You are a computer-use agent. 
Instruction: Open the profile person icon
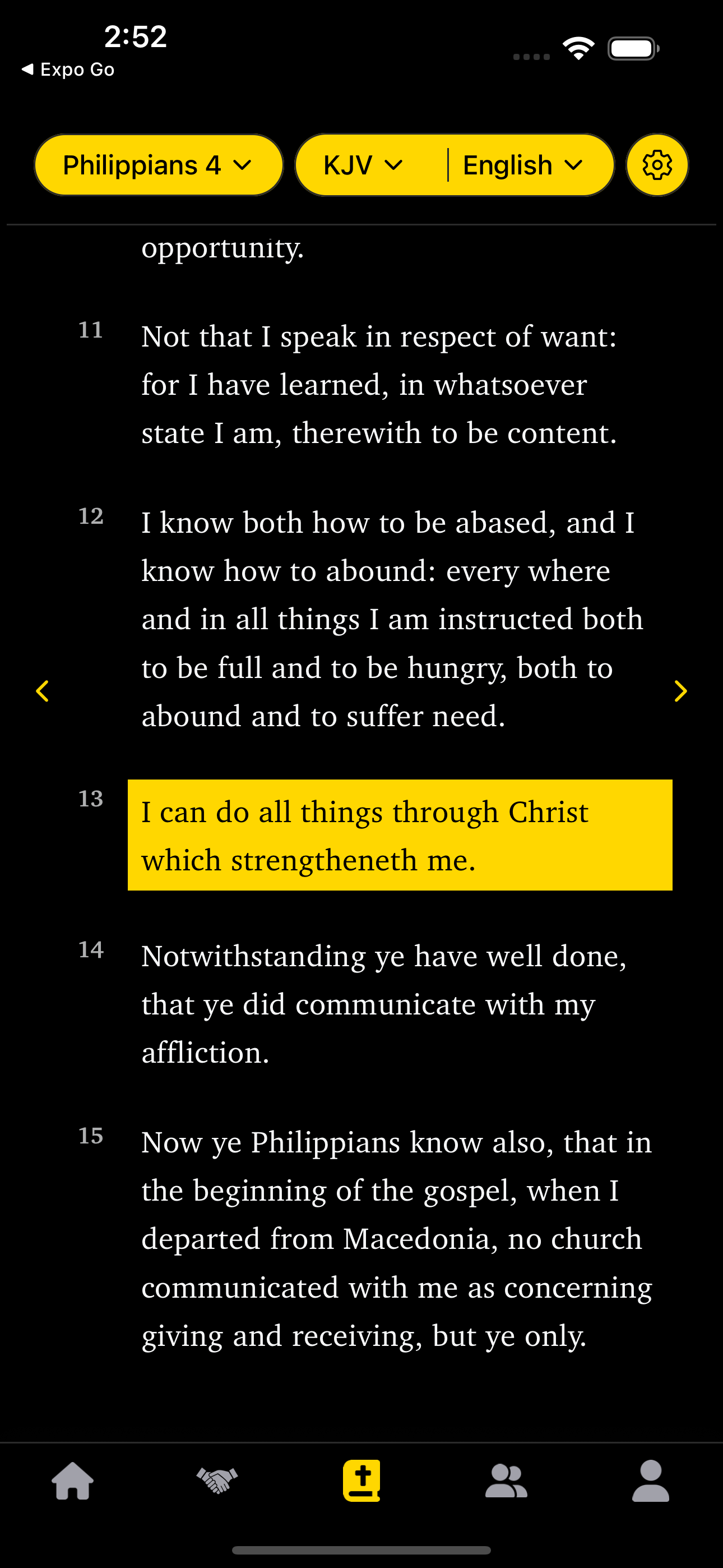click(x=650, y=1482)
